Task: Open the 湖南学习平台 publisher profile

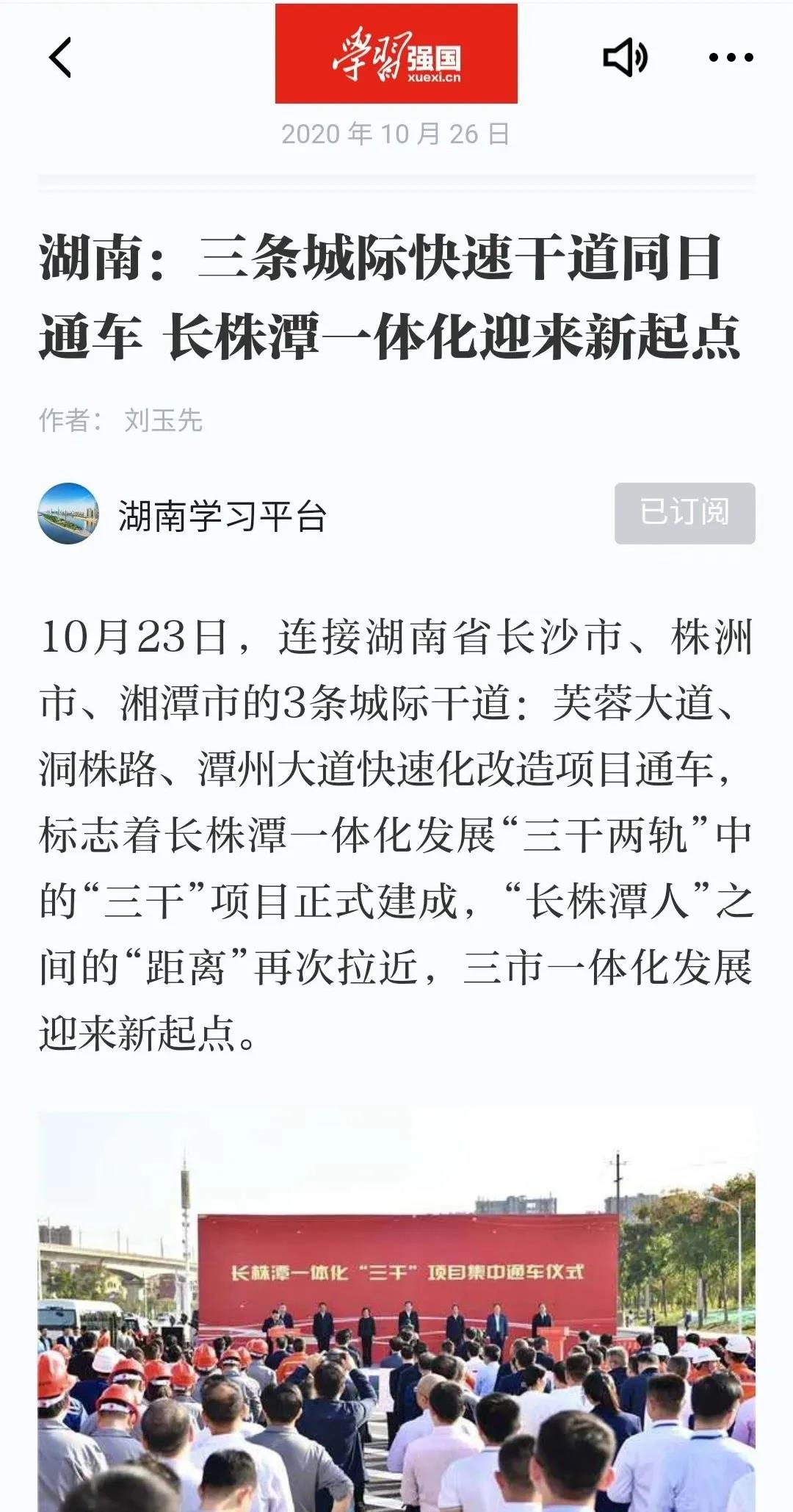Action: (220, 515)
